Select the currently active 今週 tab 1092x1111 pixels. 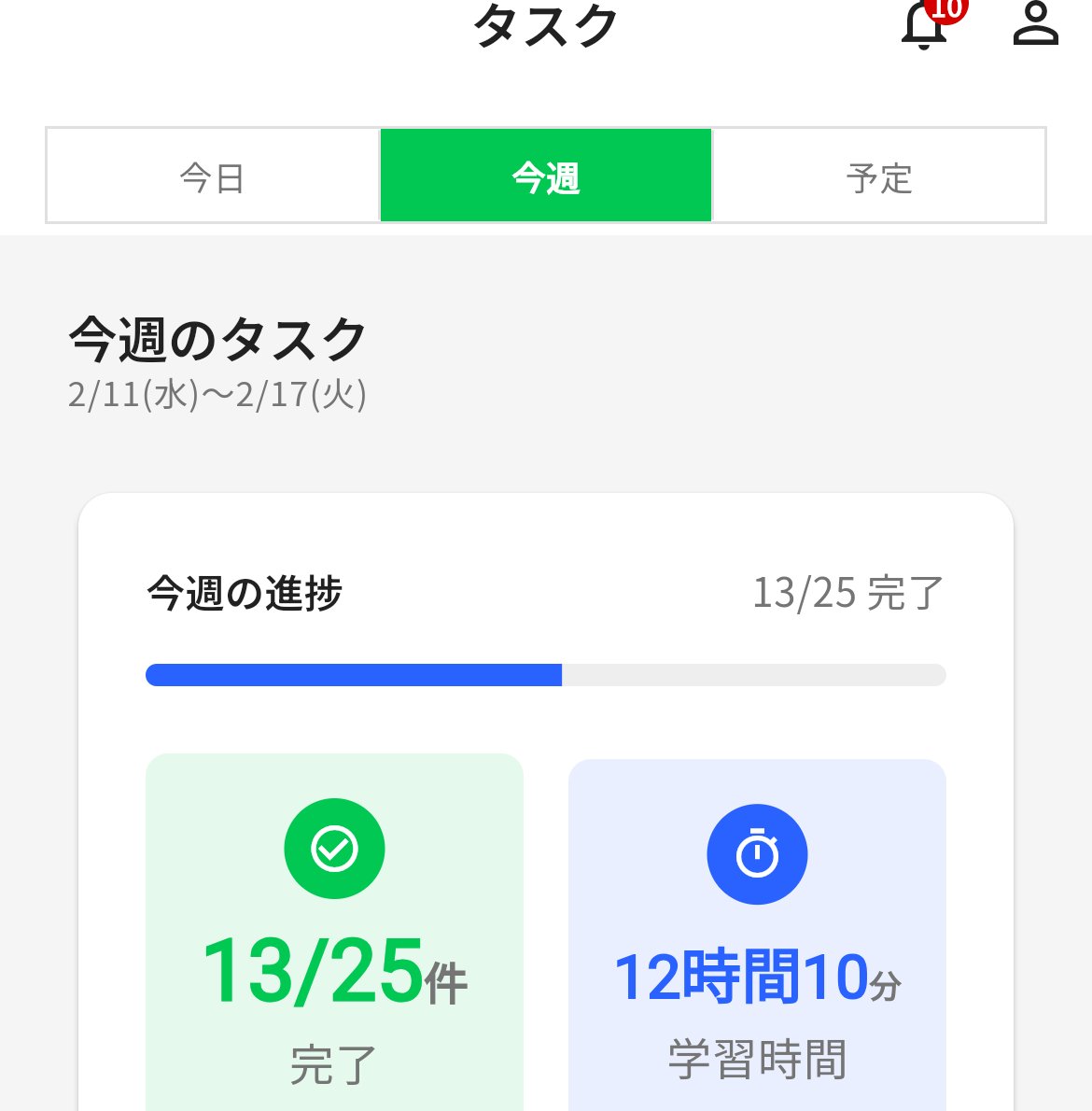[x=545, y=176]
